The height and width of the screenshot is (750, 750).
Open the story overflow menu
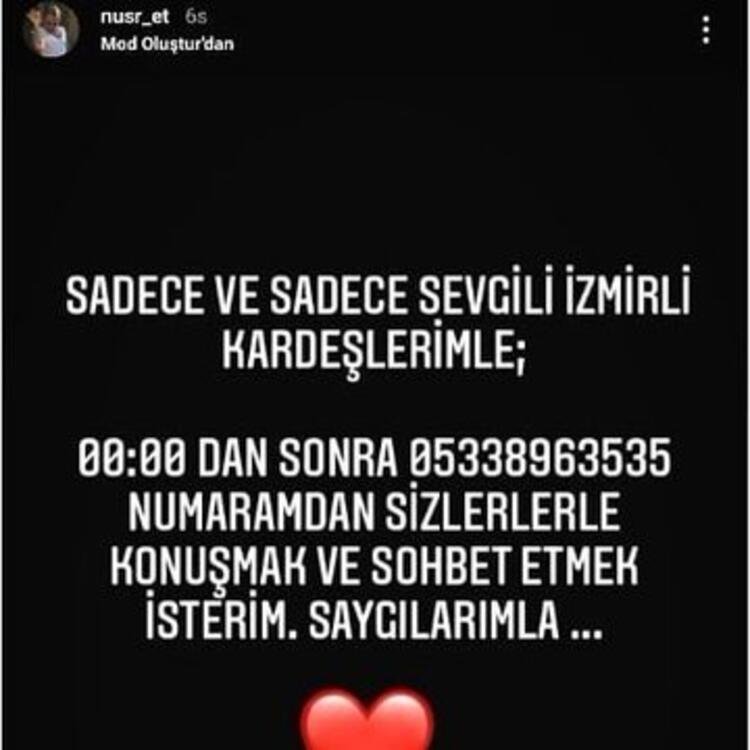click(706, 30)
